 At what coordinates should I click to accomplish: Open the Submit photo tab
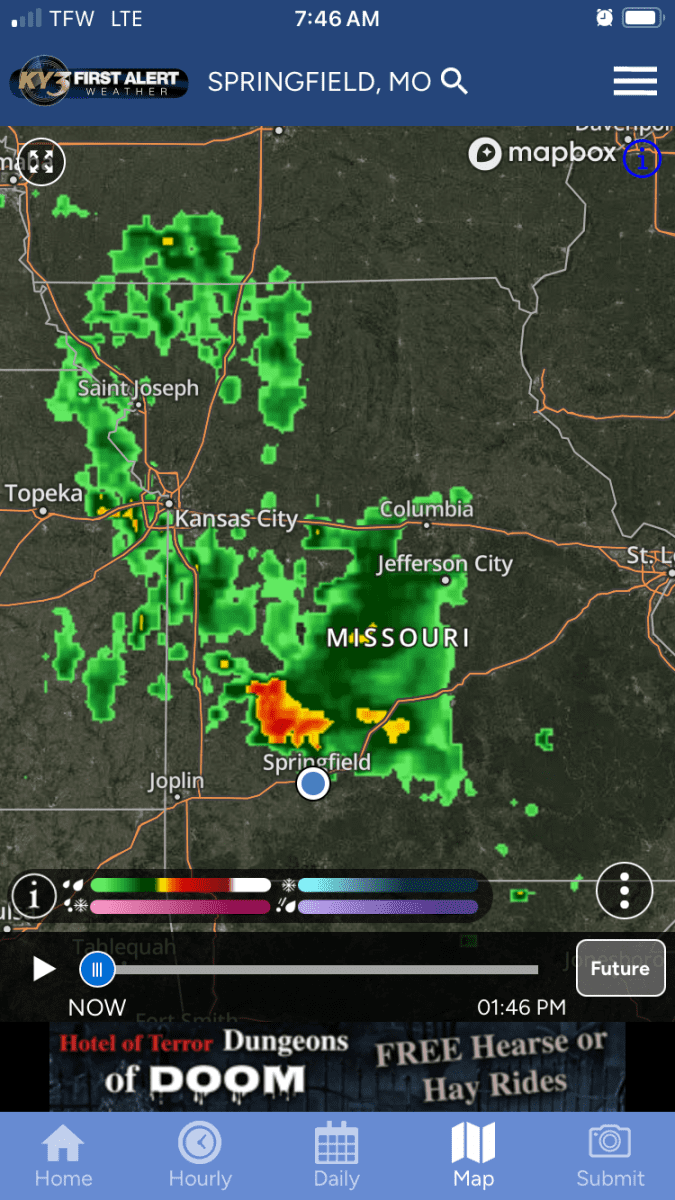point(610,1157)
